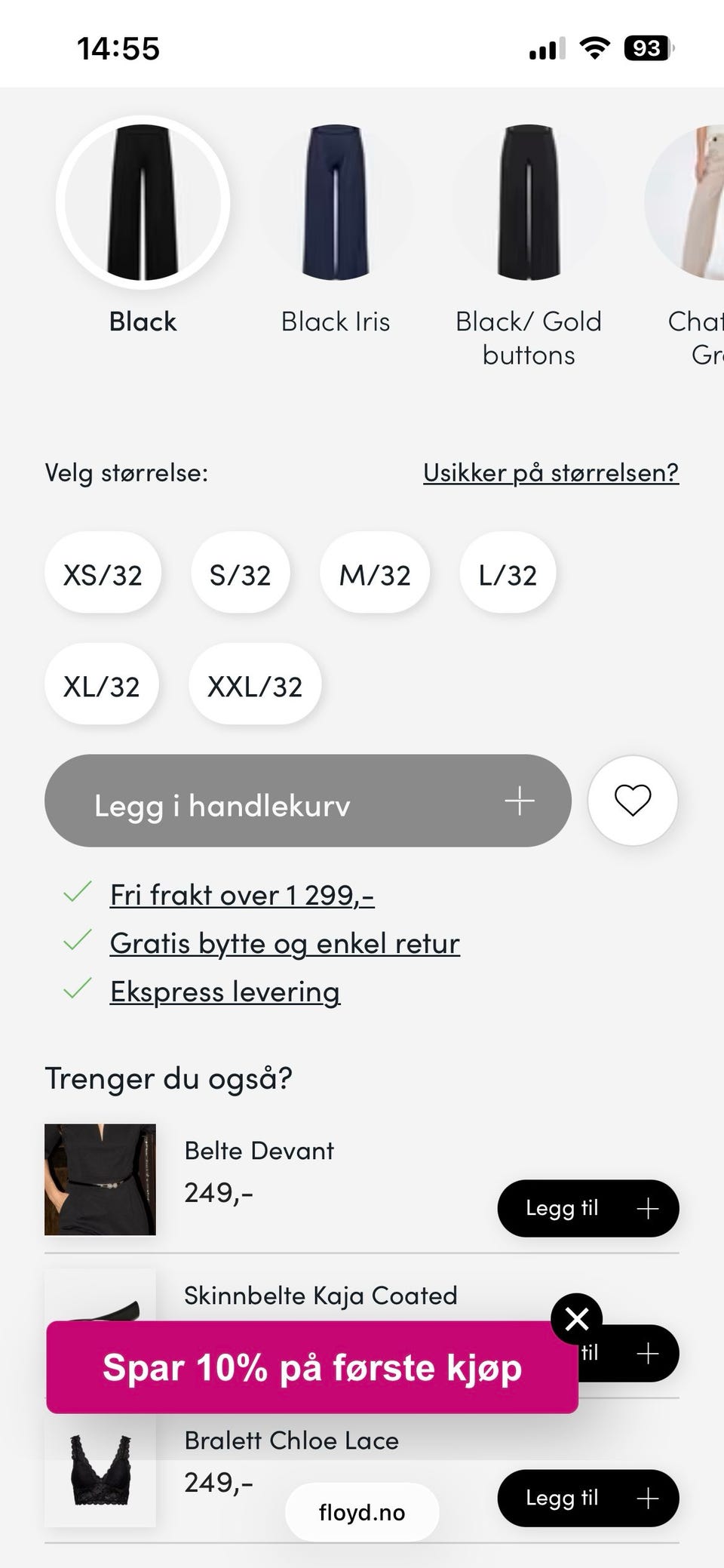Select size XL/32

(x=101, y=686)
